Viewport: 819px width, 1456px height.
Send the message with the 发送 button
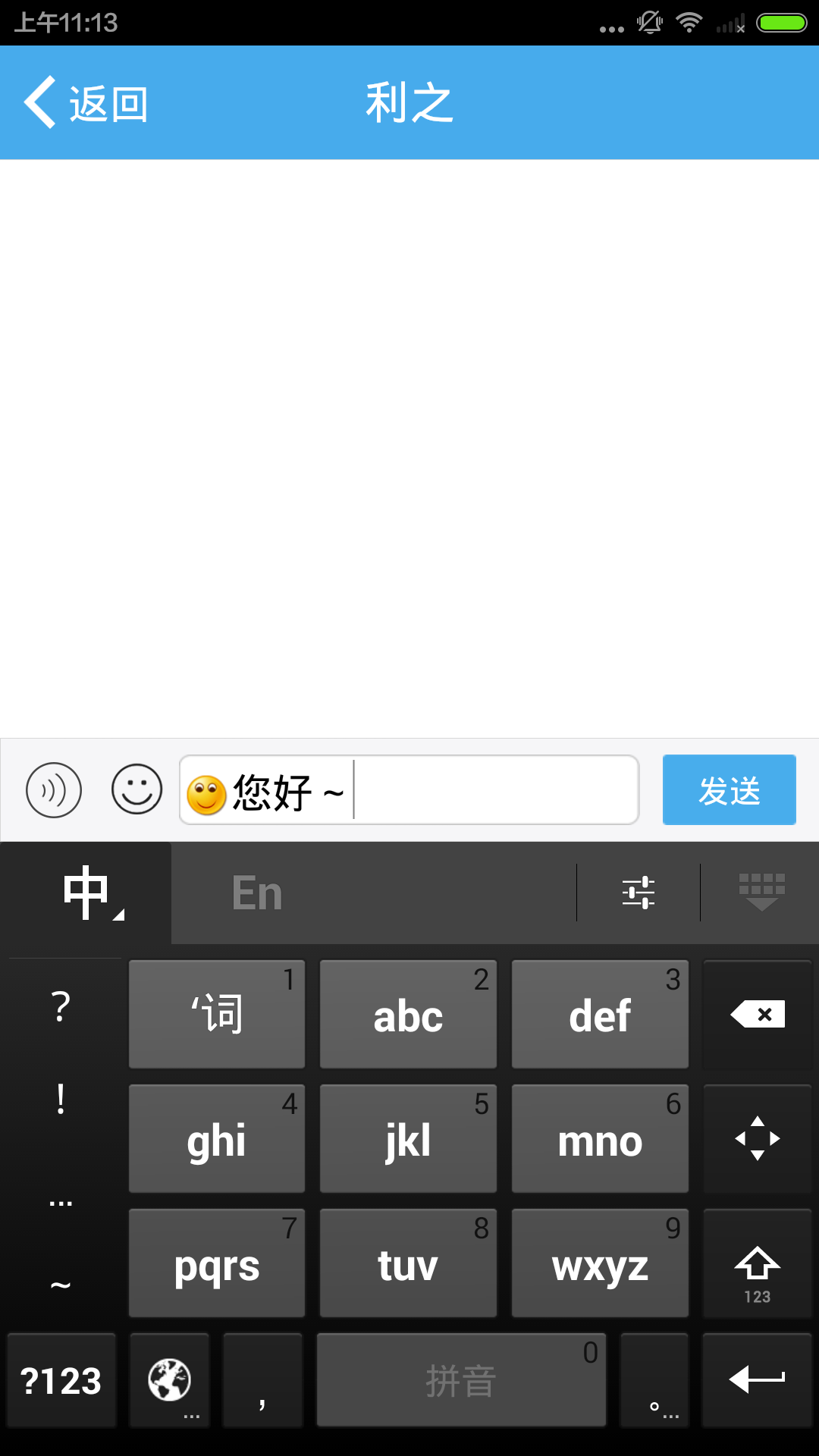pos(729,789)
